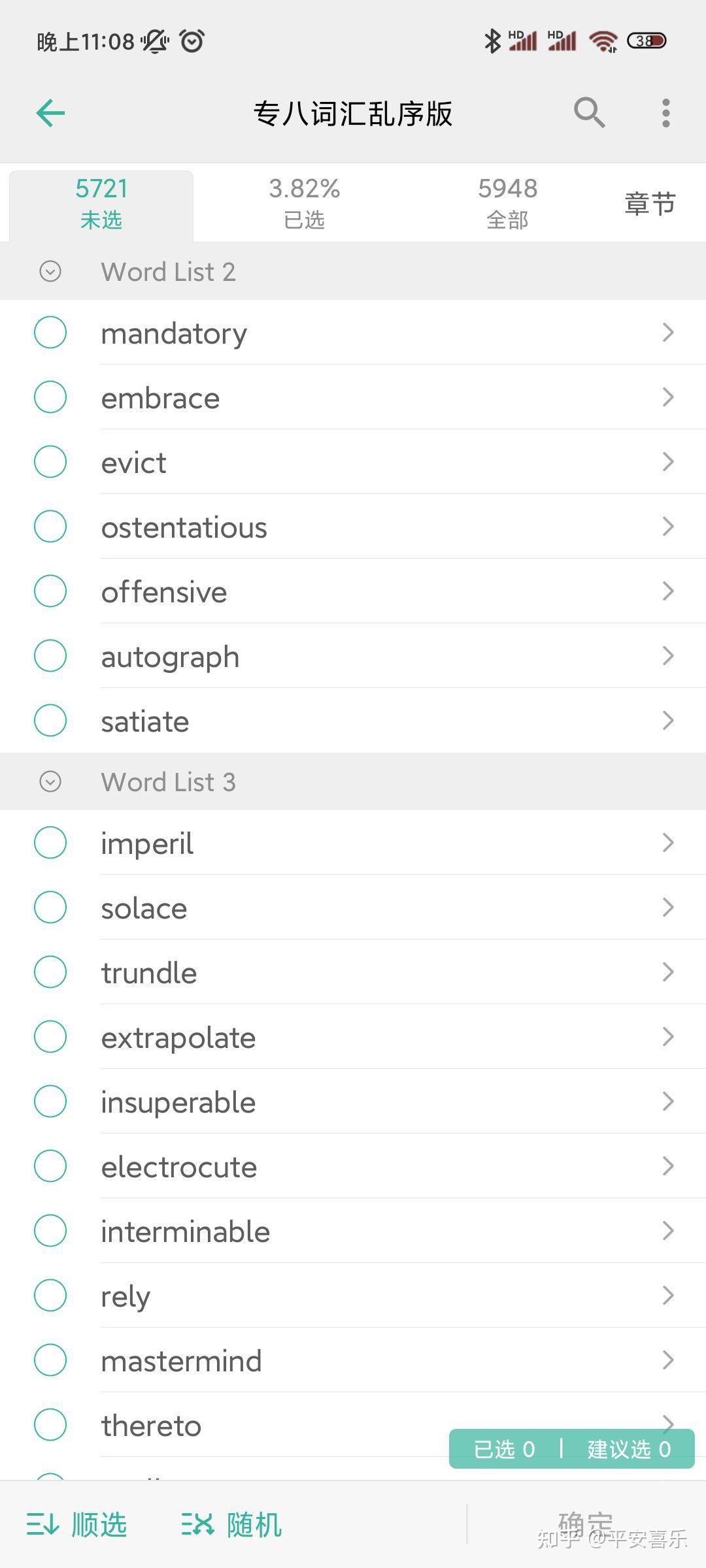Switch to the 全部 tab

[x=507, y=203]
